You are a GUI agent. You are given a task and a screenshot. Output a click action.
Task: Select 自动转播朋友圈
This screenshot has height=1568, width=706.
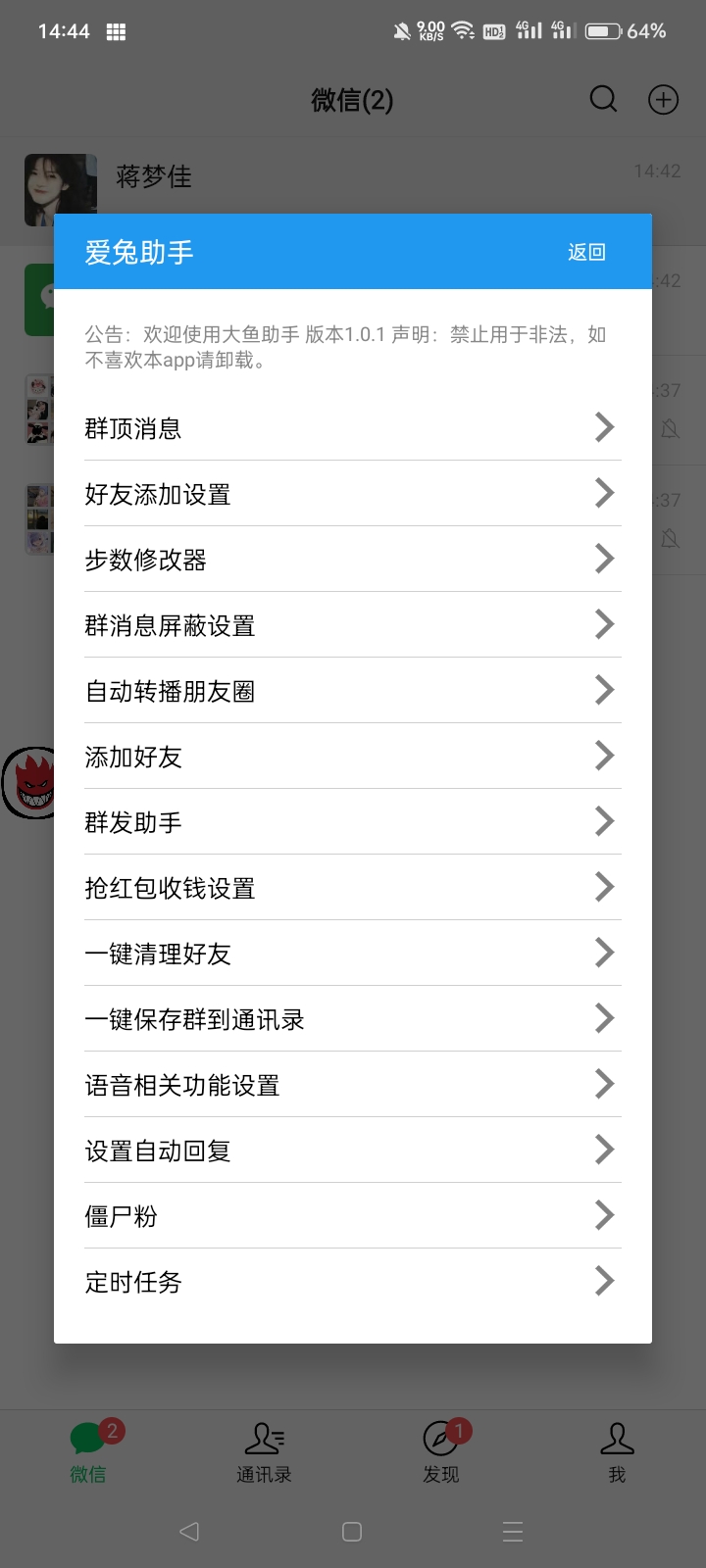tap(352, 691)
